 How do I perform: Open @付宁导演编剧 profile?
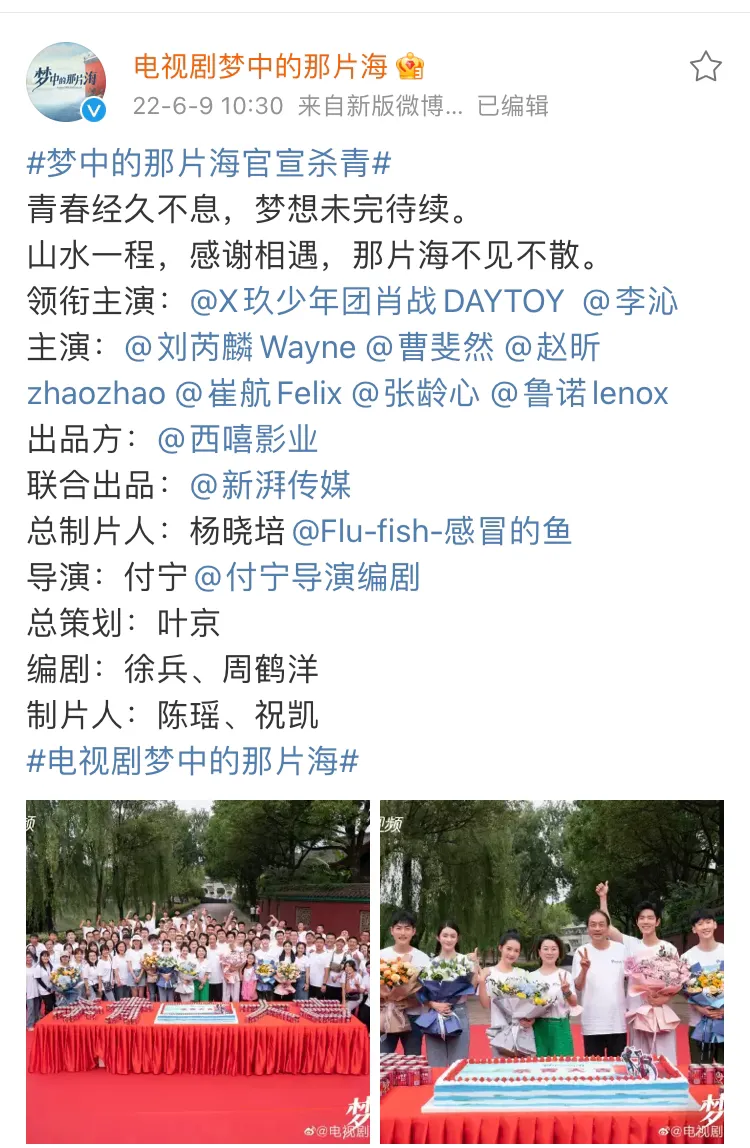(306, 577)
